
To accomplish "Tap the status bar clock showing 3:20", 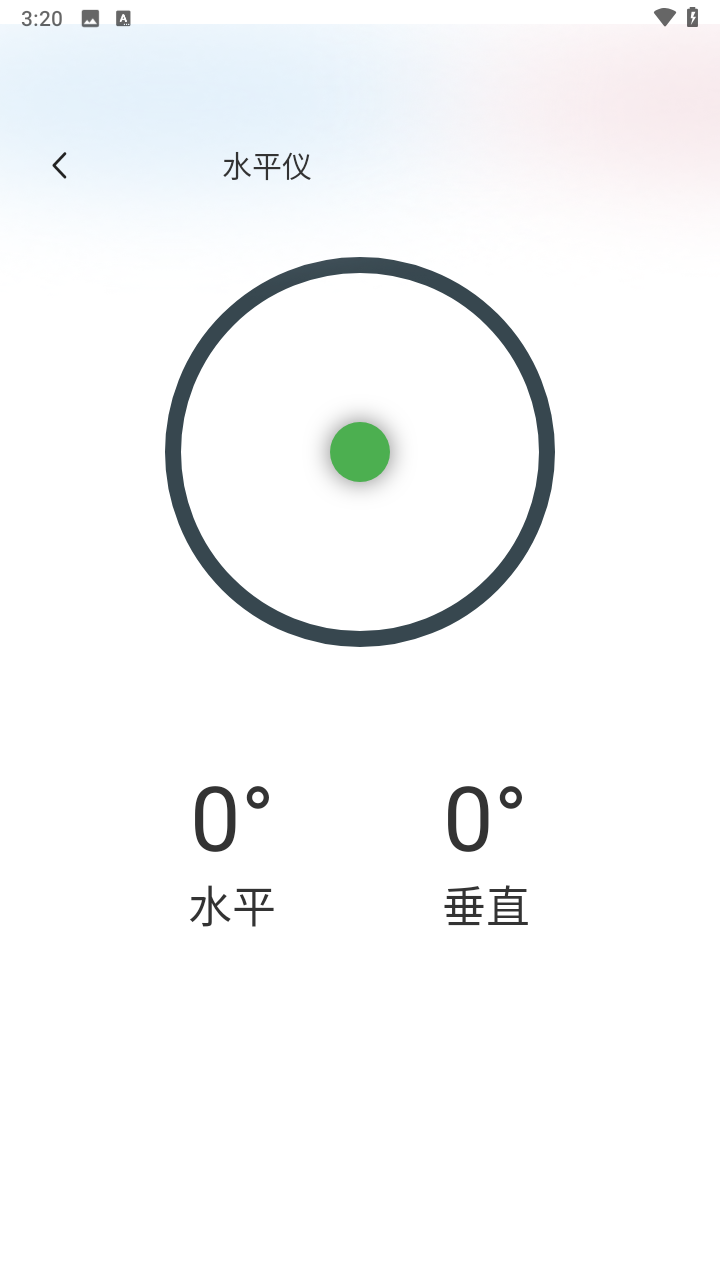I will point(42,17).
